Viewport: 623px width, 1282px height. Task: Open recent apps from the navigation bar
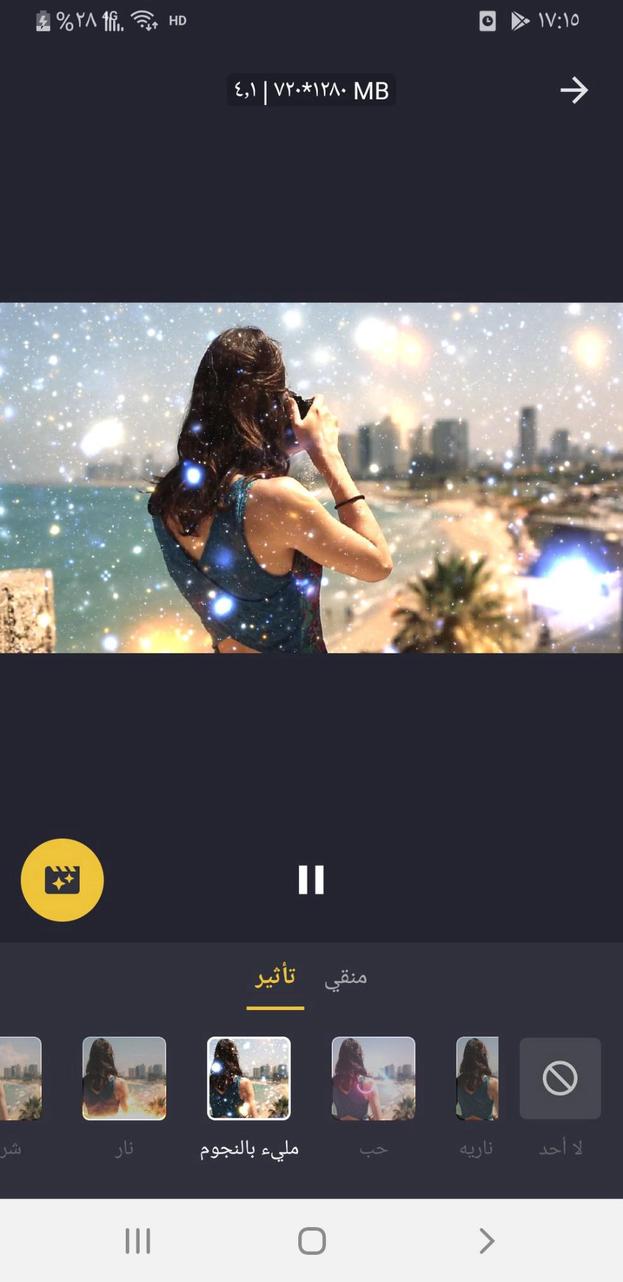137,1241
